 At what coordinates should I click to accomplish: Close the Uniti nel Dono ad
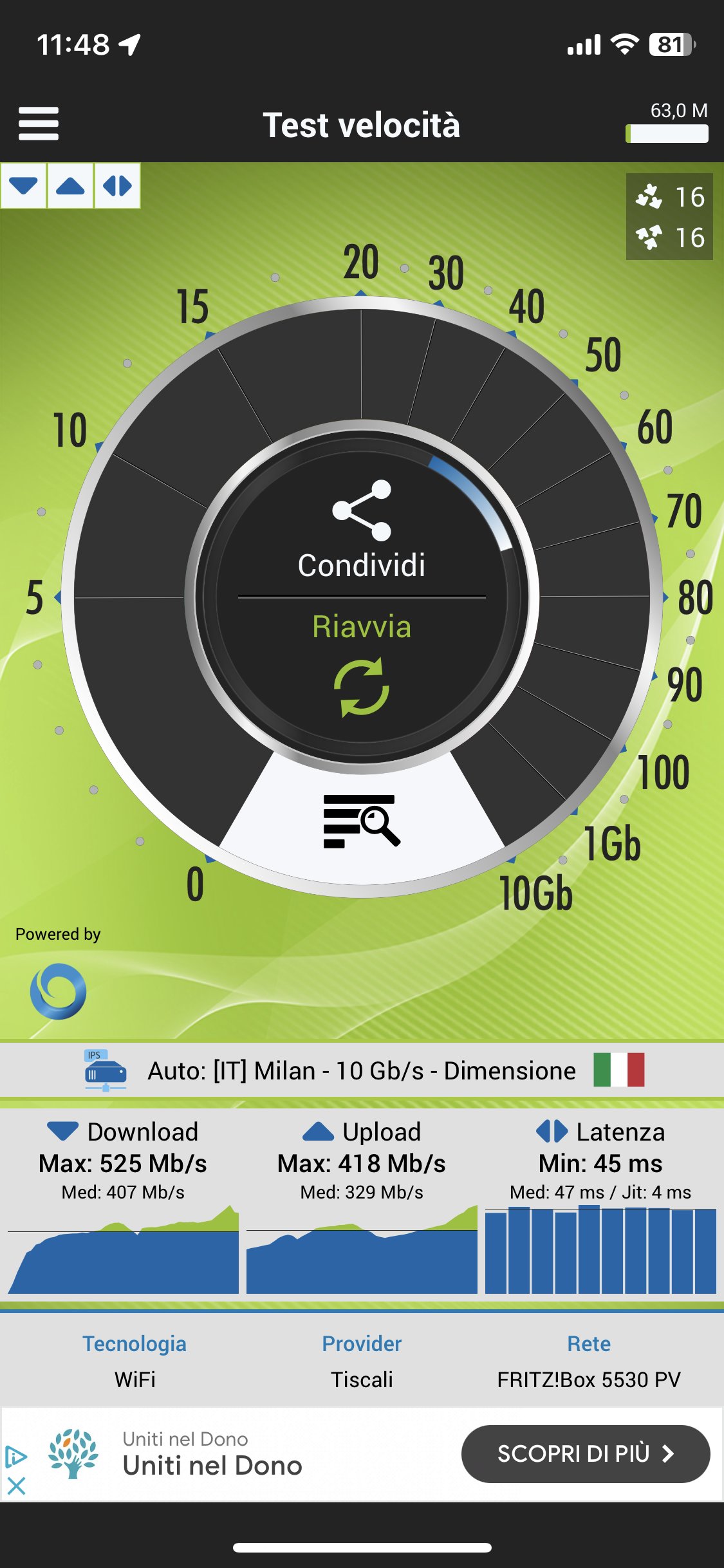17,1486
